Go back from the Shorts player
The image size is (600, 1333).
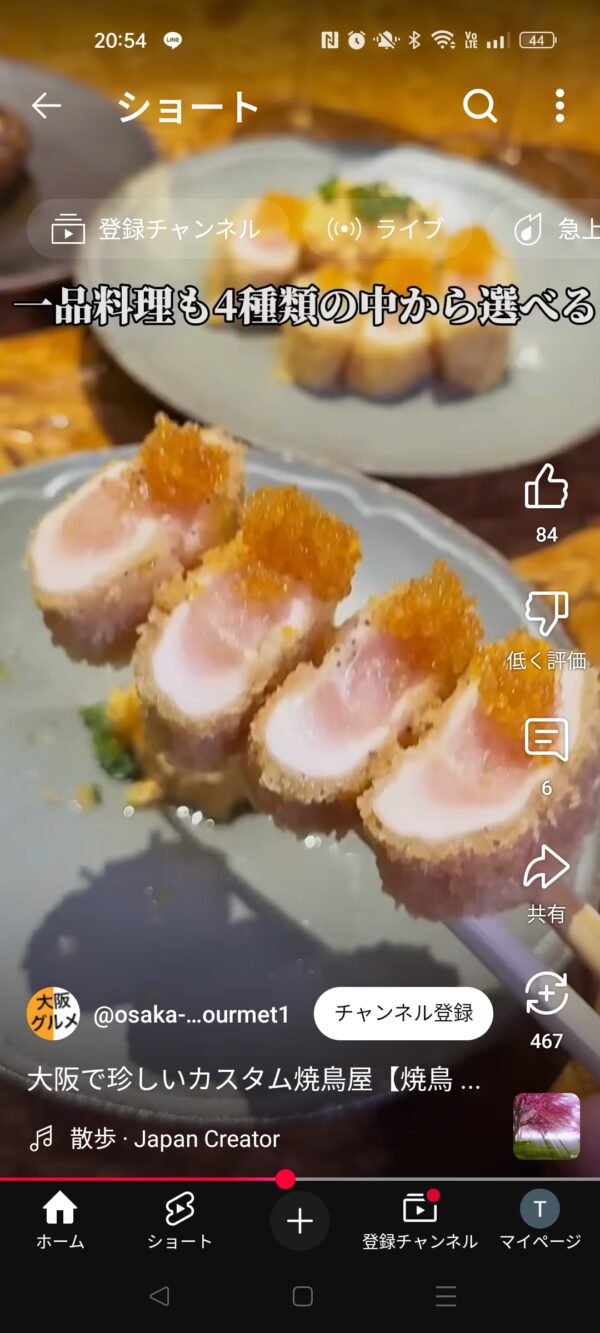46,106
